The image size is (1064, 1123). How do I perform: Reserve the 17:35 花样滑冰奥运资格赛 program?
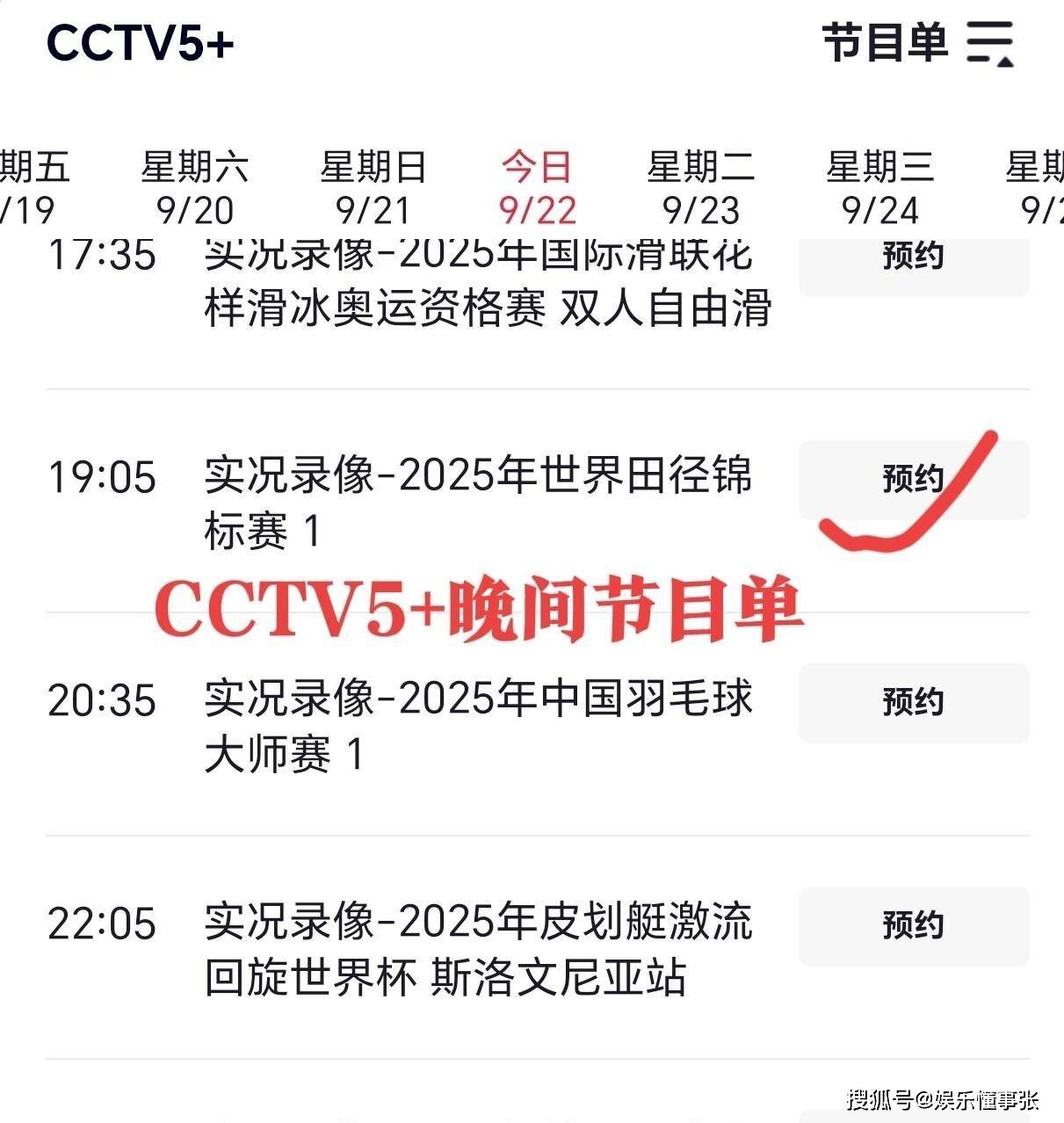pos(913,262)
